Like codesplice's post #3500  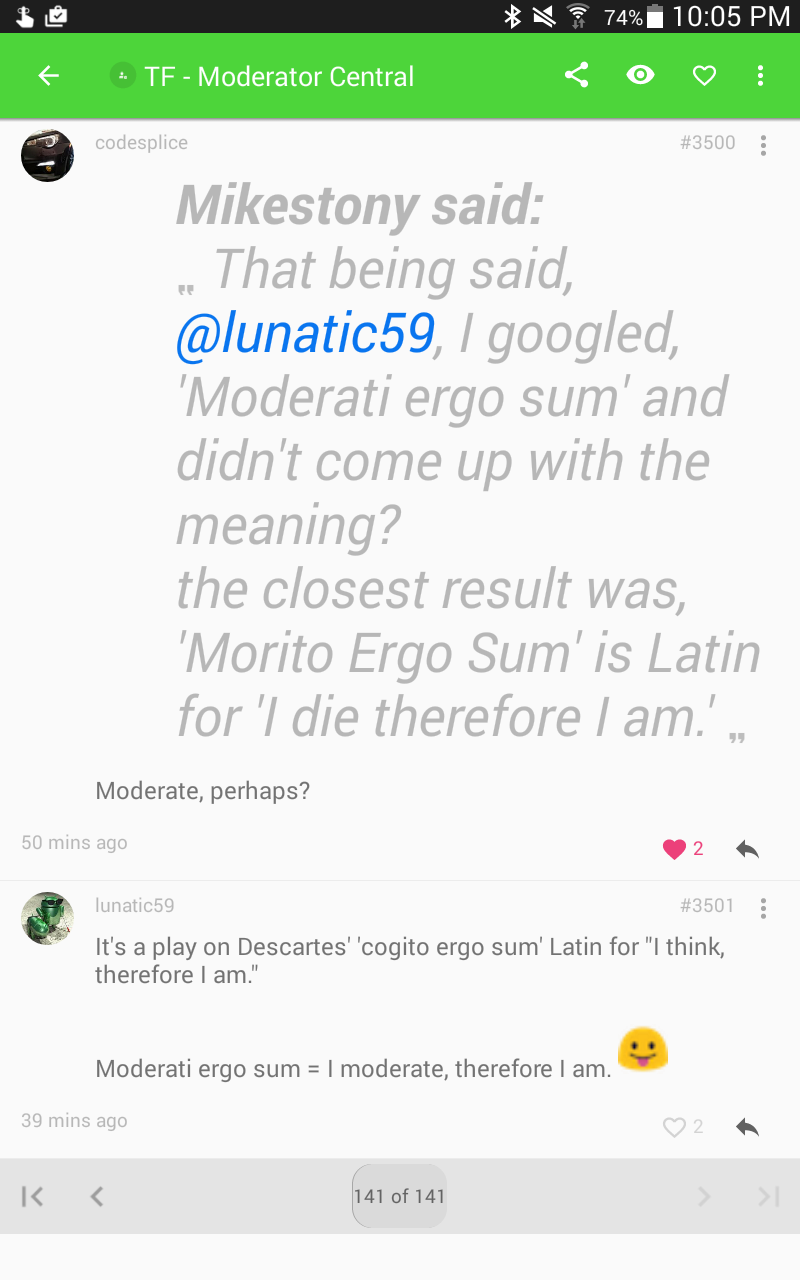pyautogui.click(x=675, y=849)
